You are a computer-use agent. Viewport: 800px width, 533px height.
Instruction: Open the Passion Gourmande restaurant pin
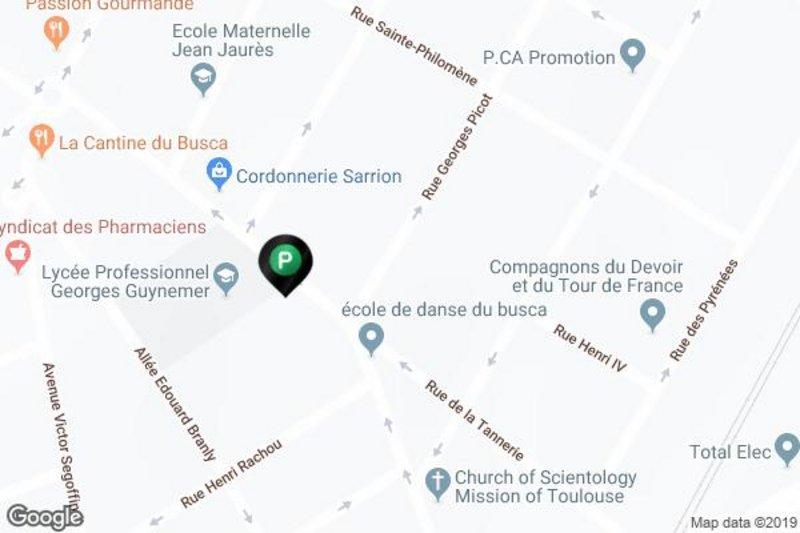(58, 31)
